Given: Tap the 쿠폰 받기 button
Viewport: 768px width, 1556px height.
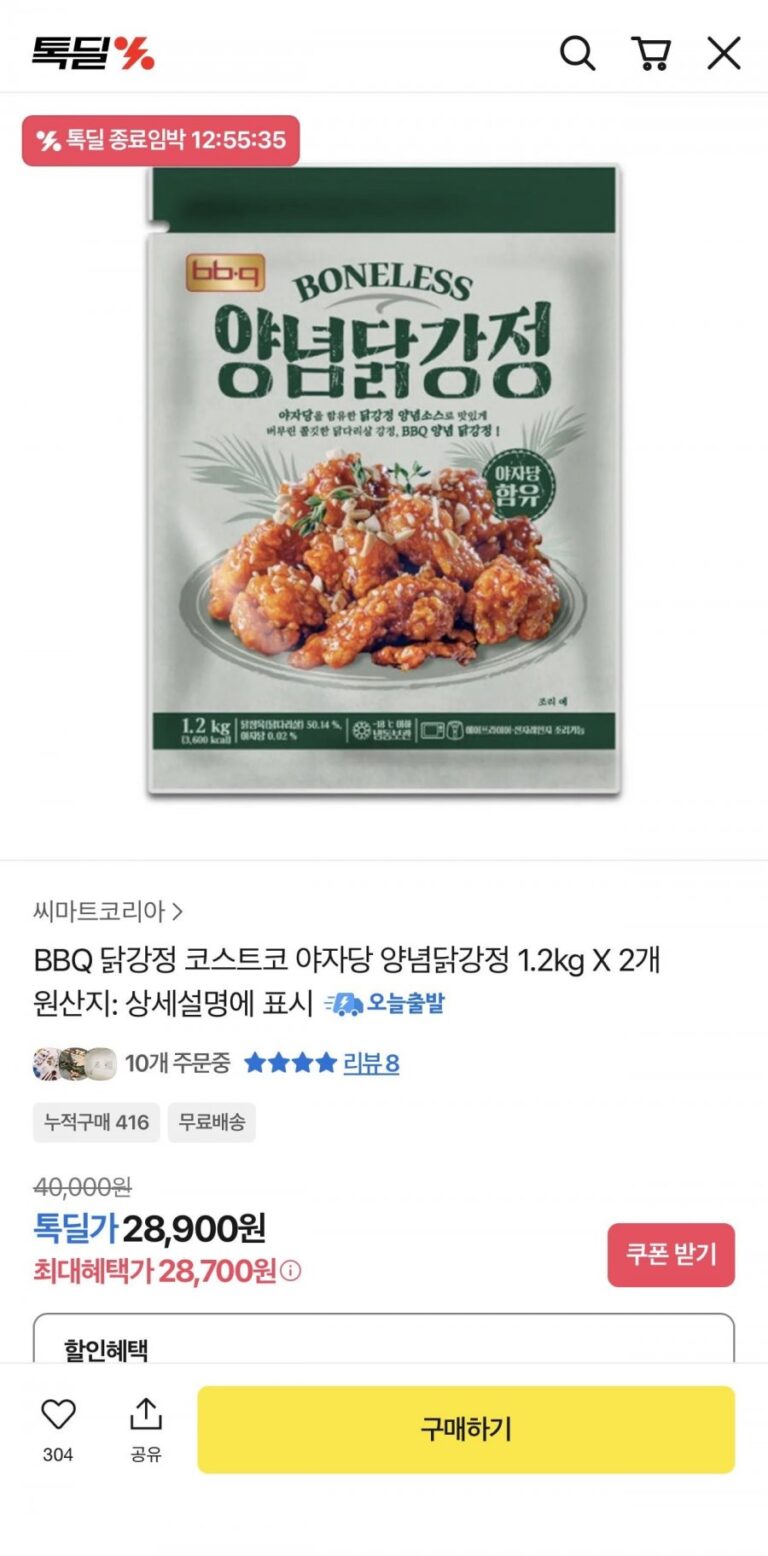Looking at the screenshot, I should point(671,1255).
